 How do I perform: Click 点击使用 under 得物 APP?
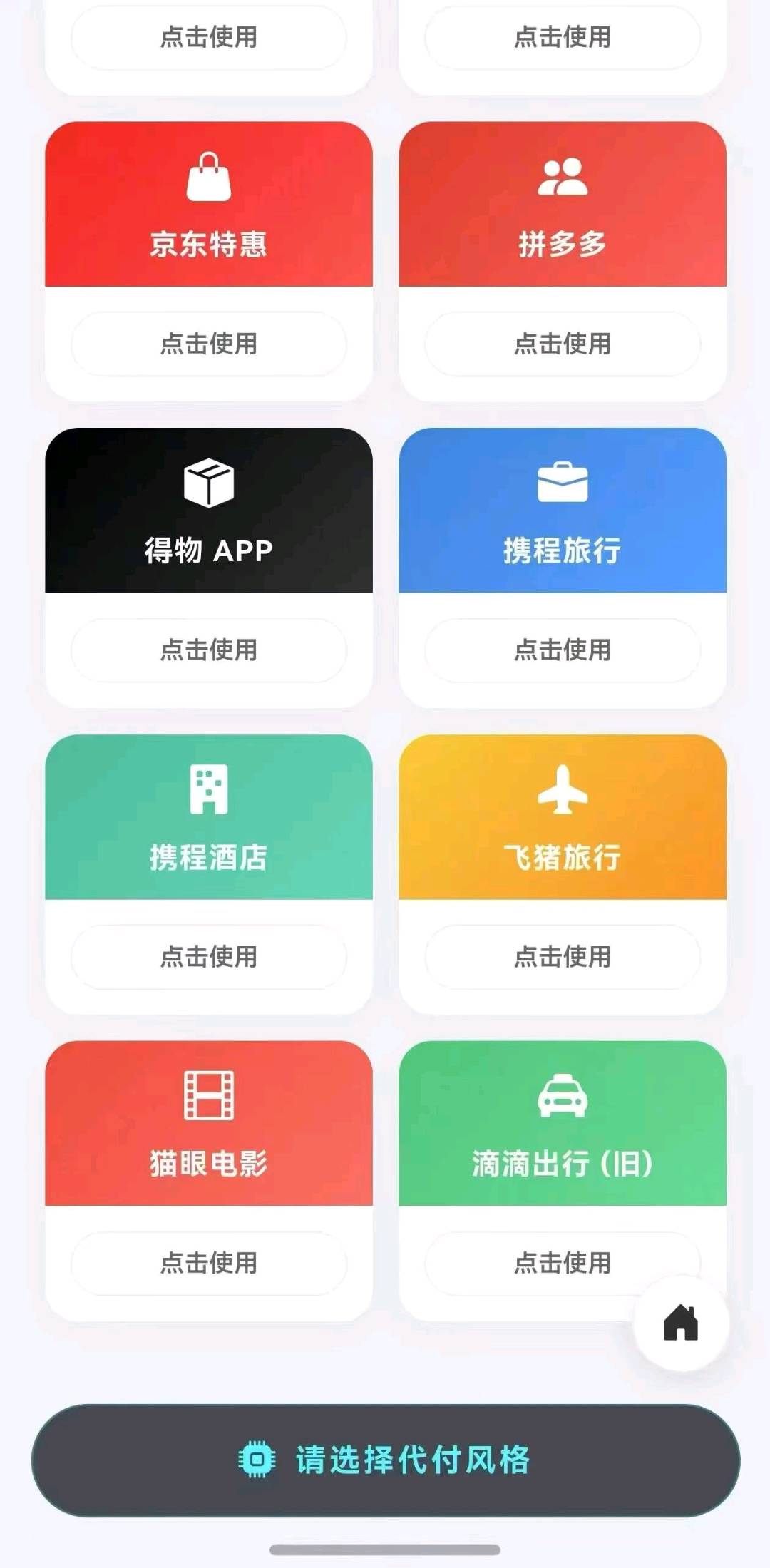(x=209, y=650)
